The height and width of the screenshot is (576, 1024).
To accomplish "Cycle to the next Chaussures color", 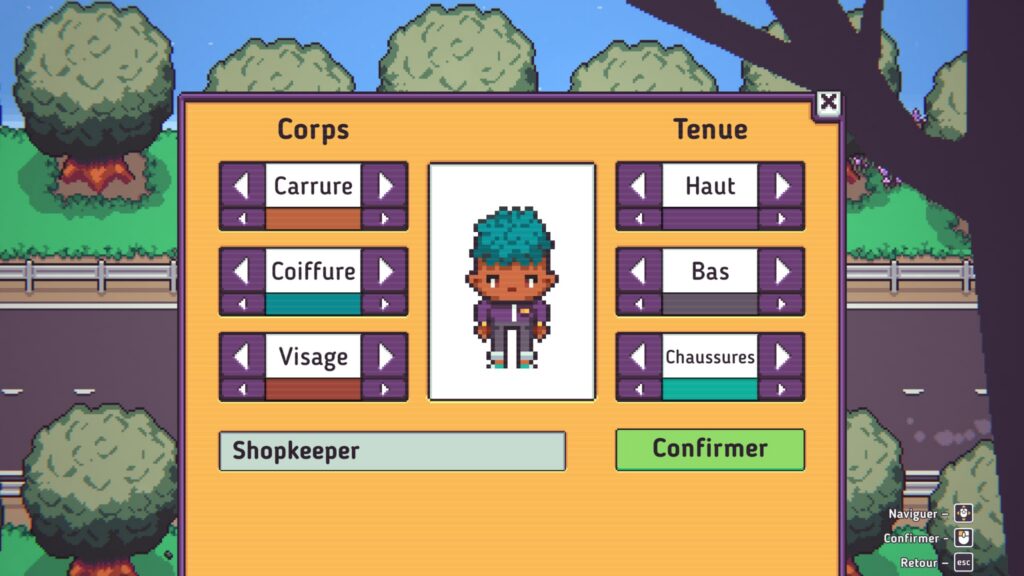I will (782, 389).
